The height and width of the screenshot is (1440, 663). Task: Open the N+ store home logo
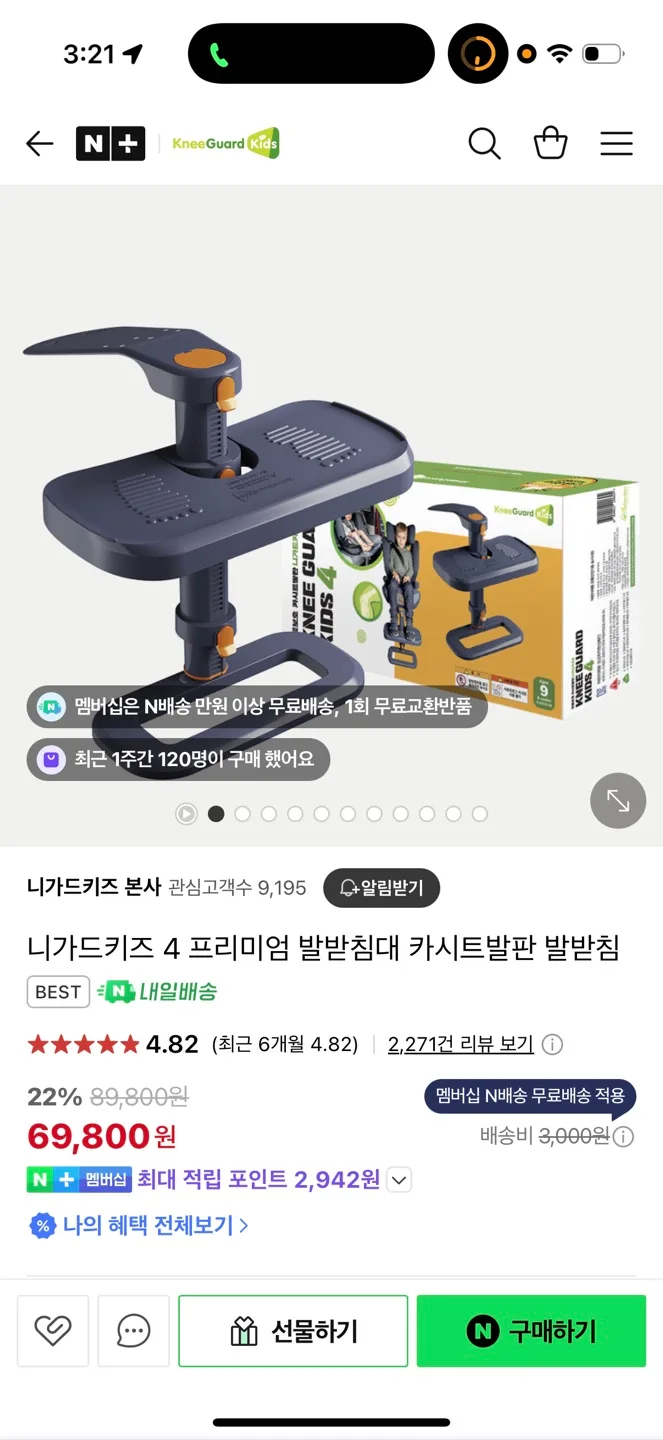pos(110,144)
